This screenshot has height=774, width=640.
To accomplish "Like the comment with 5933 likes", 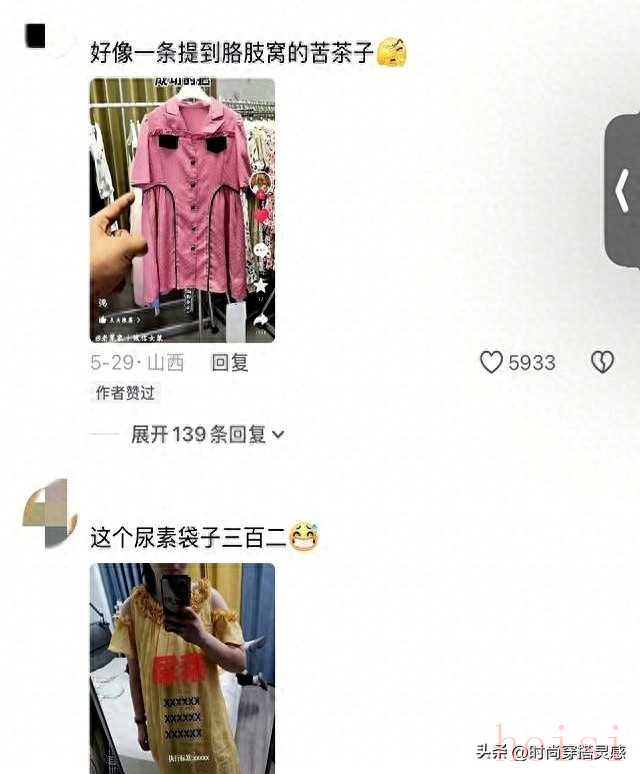I will (491, 363).
